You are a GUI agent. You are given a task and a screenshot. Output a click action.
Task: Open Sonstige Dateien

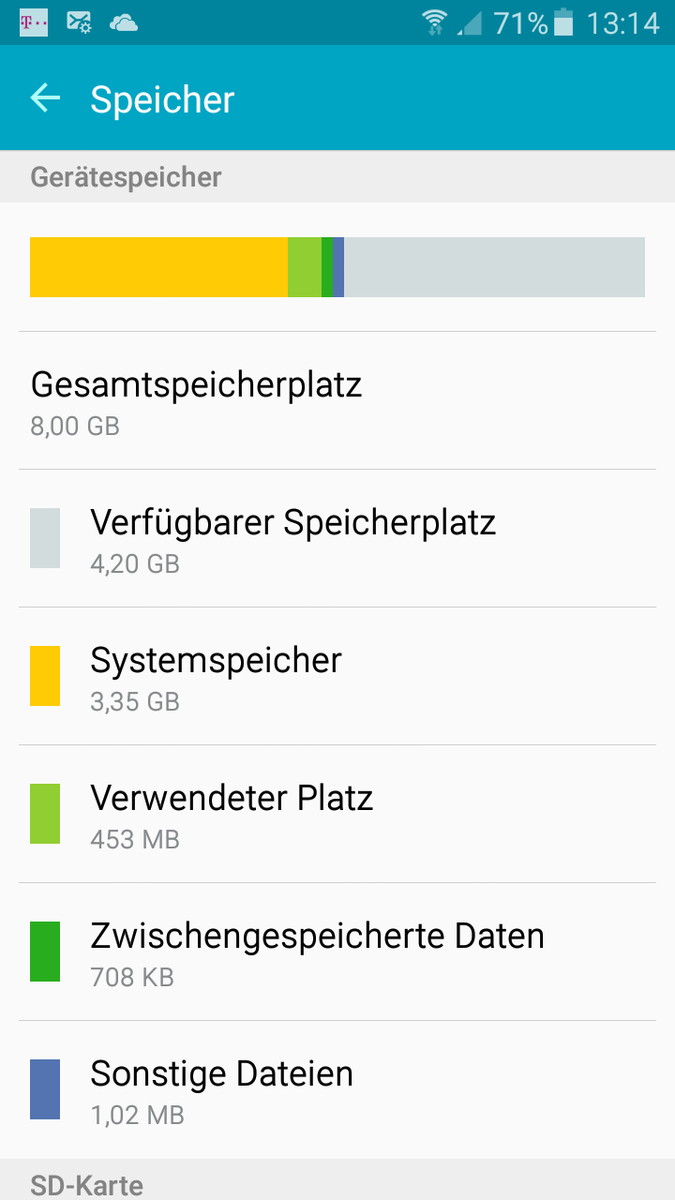pos(337,1090)
